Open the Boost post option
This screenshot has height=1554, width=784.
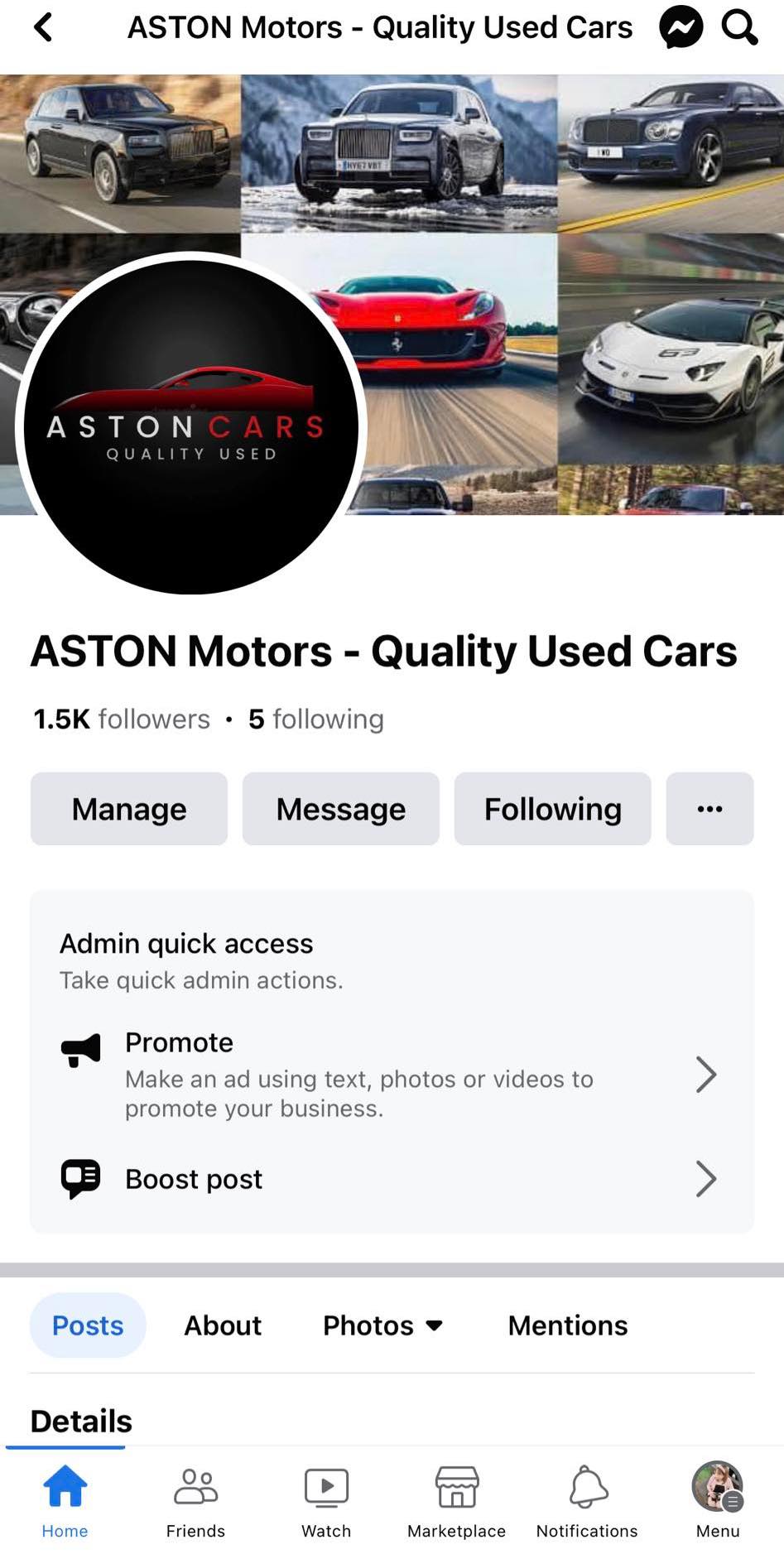point(389,1179)
